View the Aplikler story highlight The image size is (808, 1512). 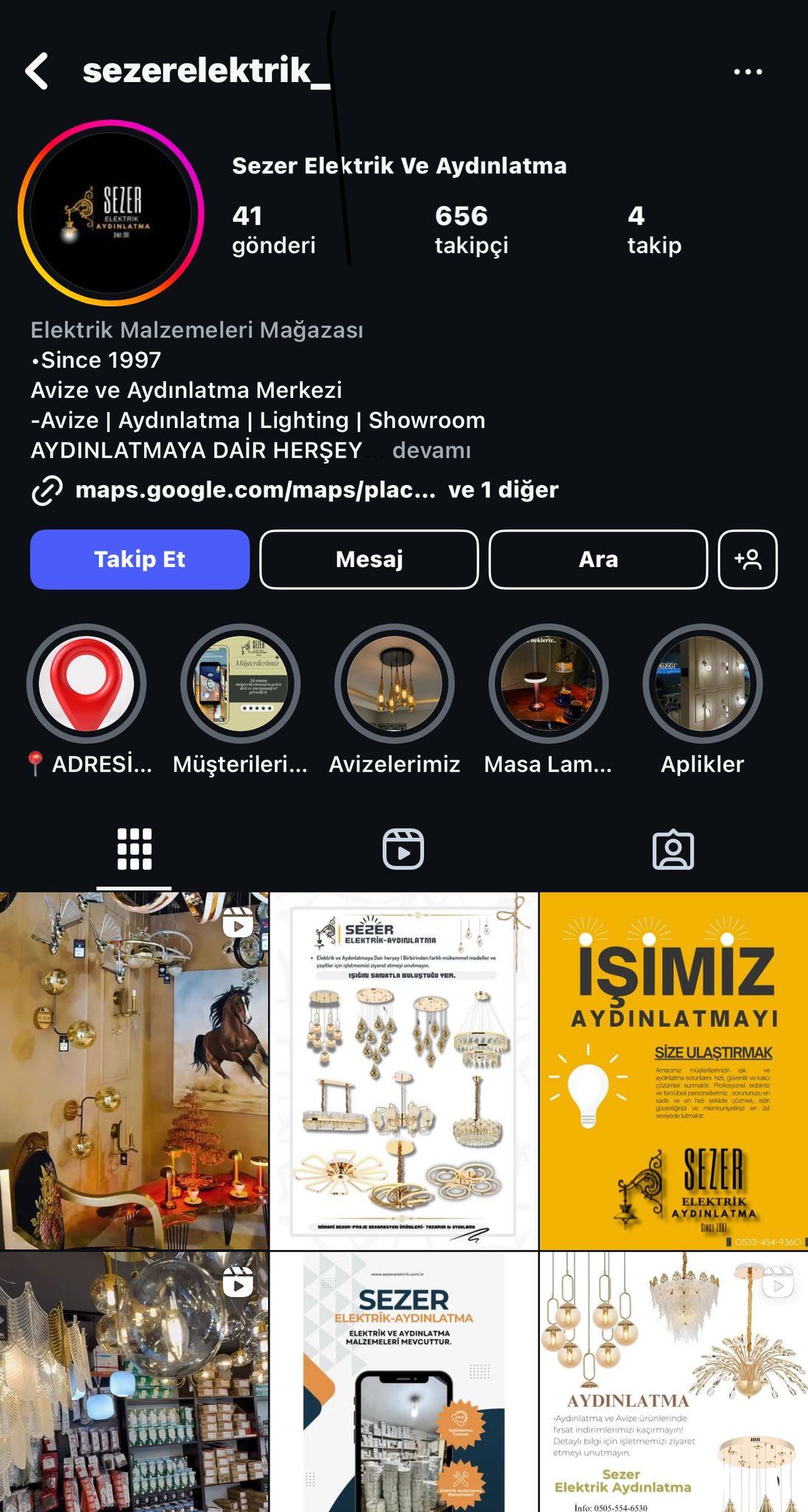[702, 684]
